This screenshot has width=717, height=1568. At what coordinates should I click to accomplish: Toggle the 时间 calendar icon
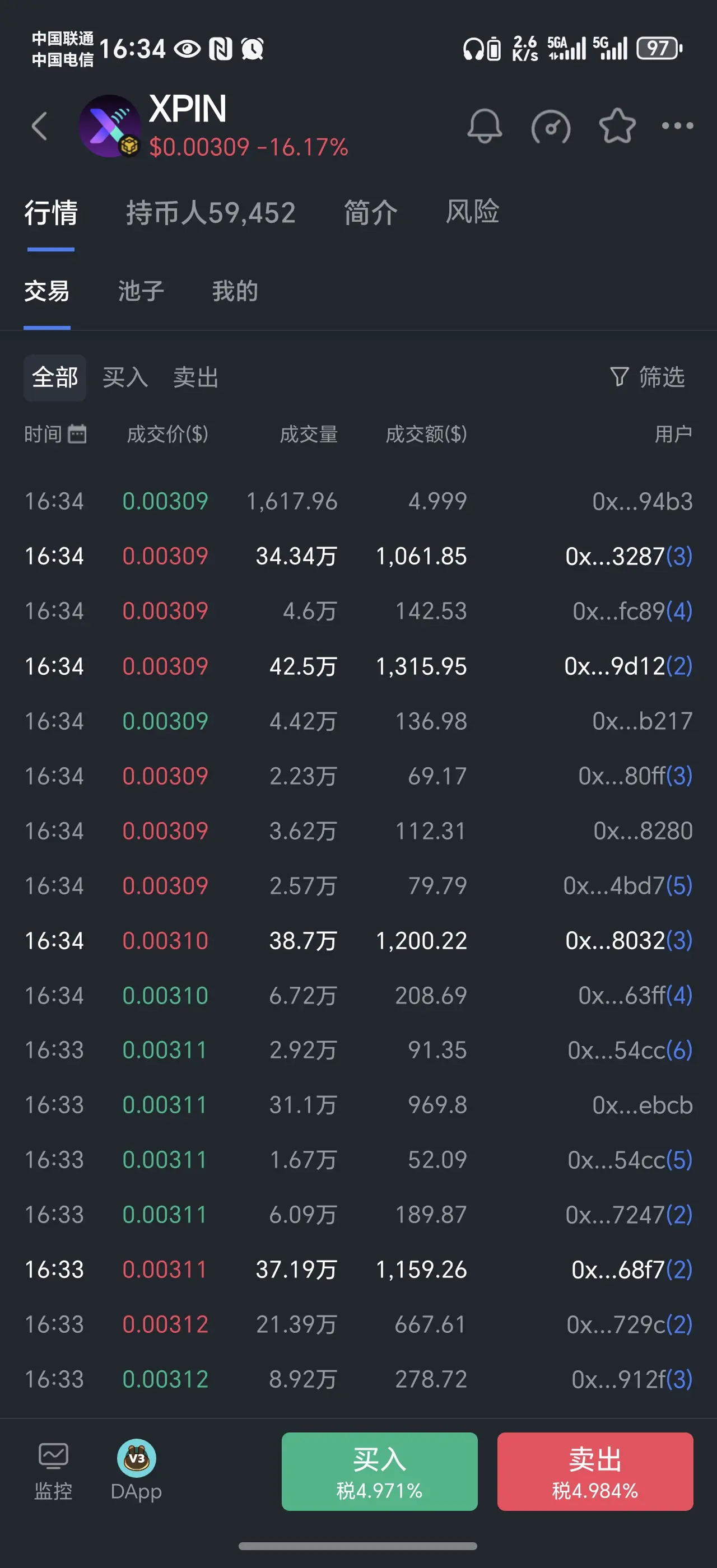77,434
